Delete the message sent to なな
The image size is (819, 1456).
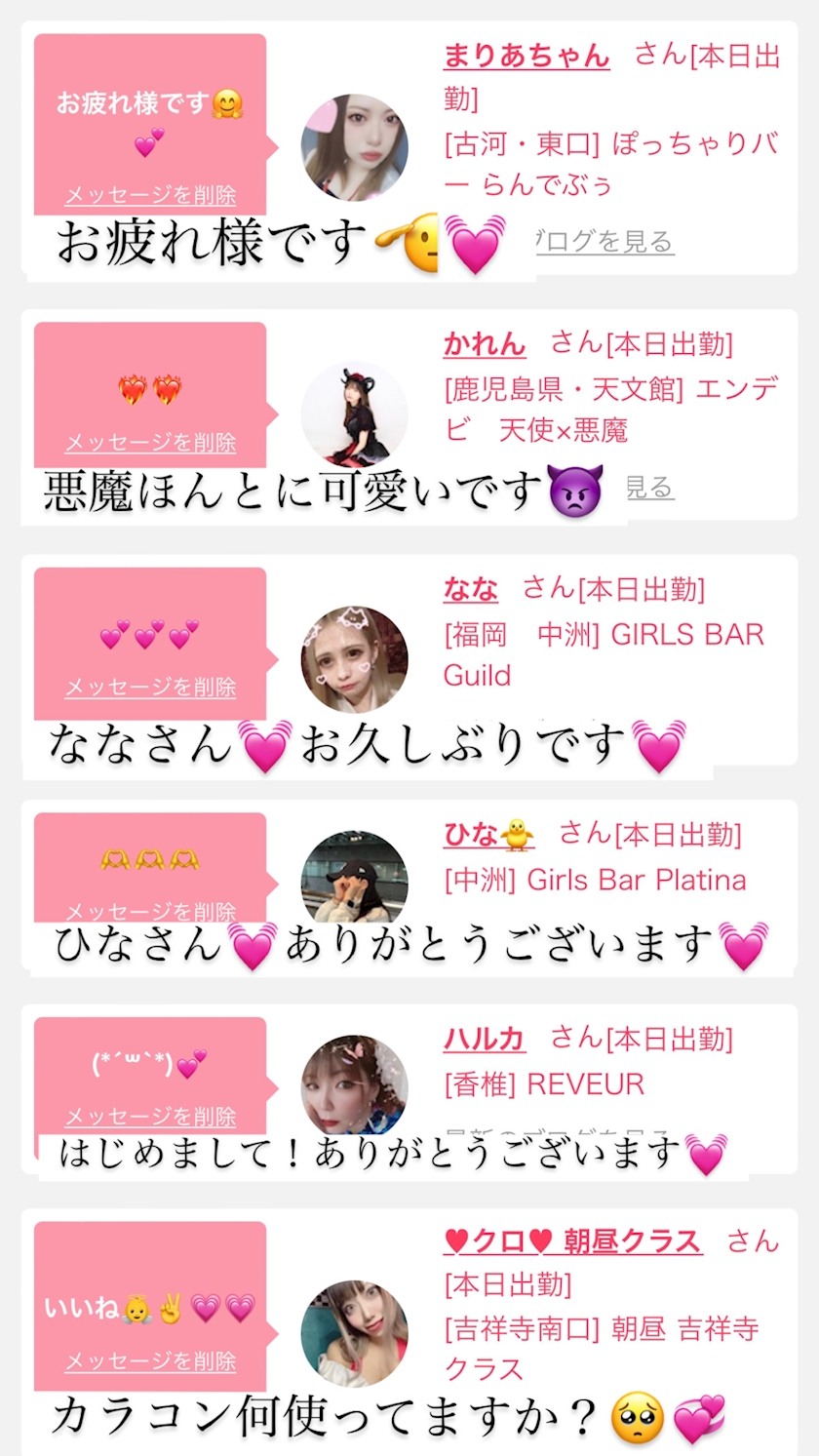pyautogui.click(x=150, y=688)
